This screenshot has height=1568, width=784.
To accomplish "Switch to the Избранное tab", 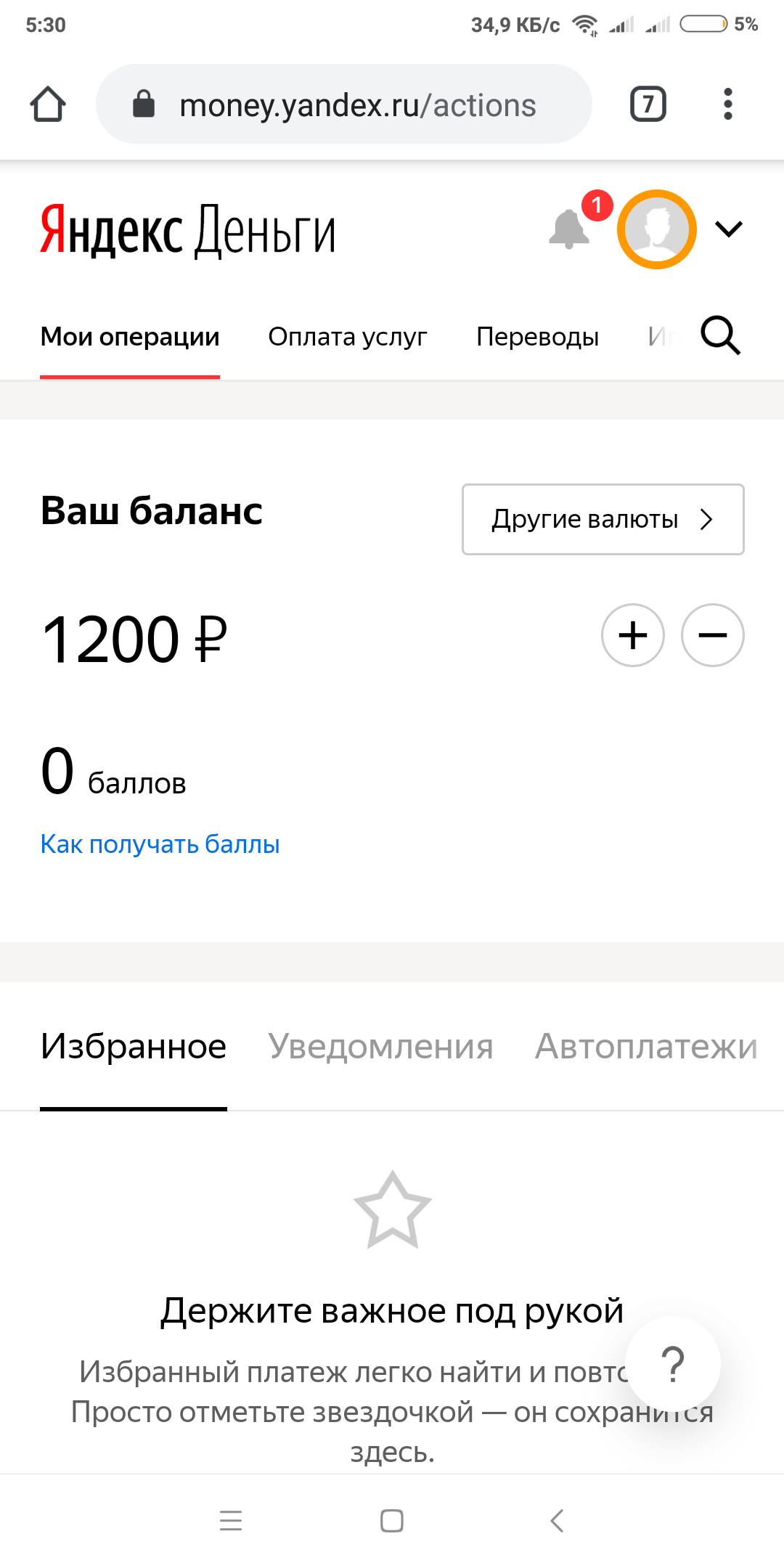I will click(134, 1047).
